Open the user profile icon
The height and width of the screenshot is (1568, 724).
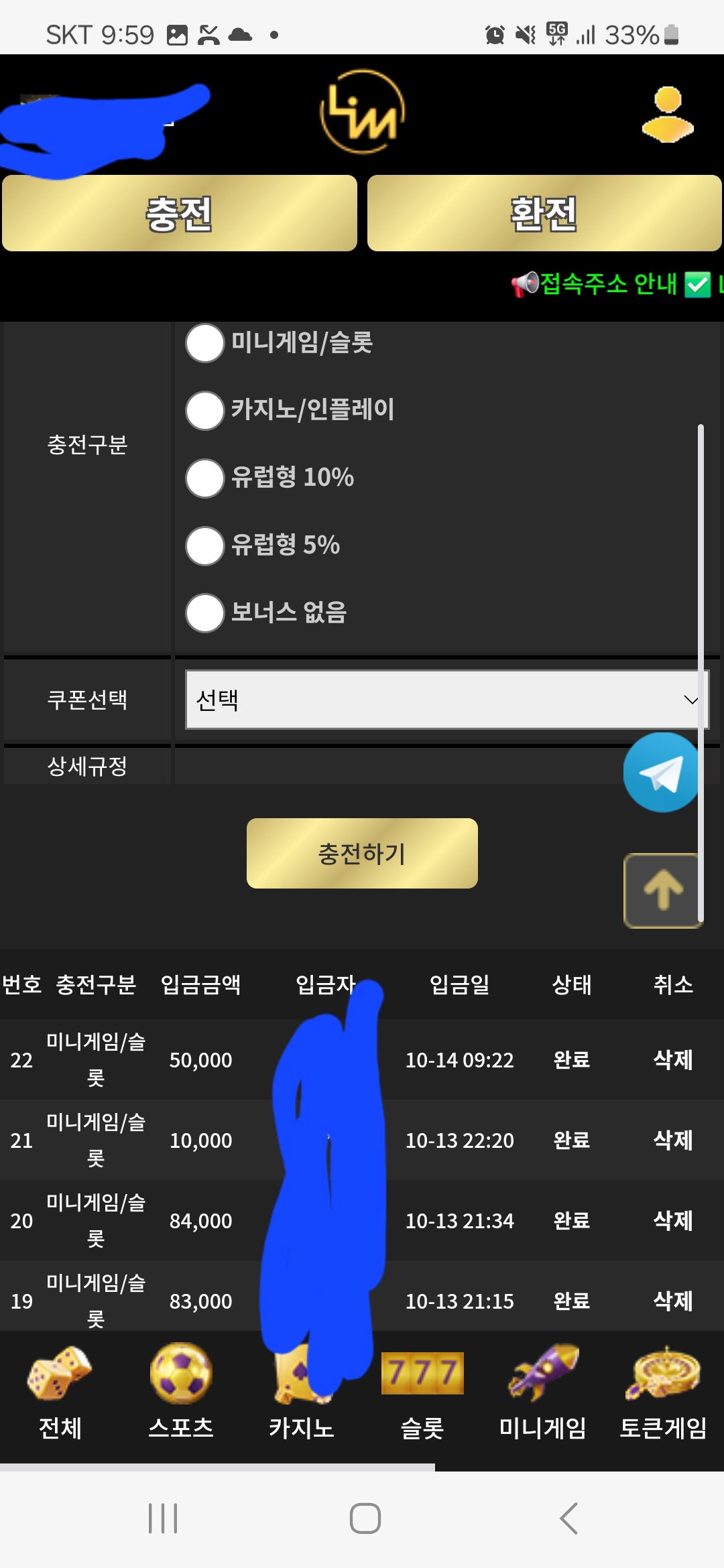(x=667, y=115)
